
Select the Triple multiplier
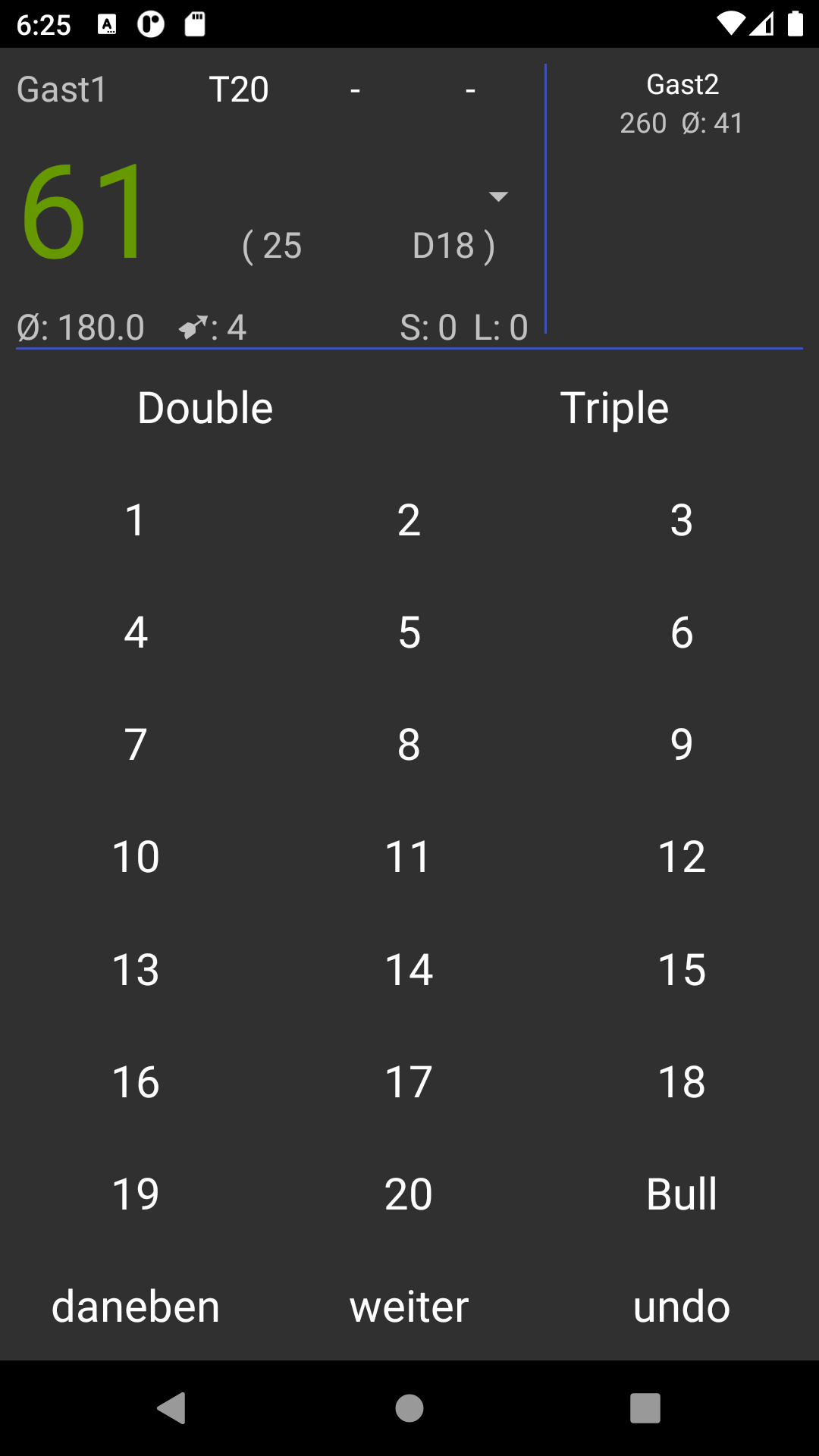(x=614, y=408)
